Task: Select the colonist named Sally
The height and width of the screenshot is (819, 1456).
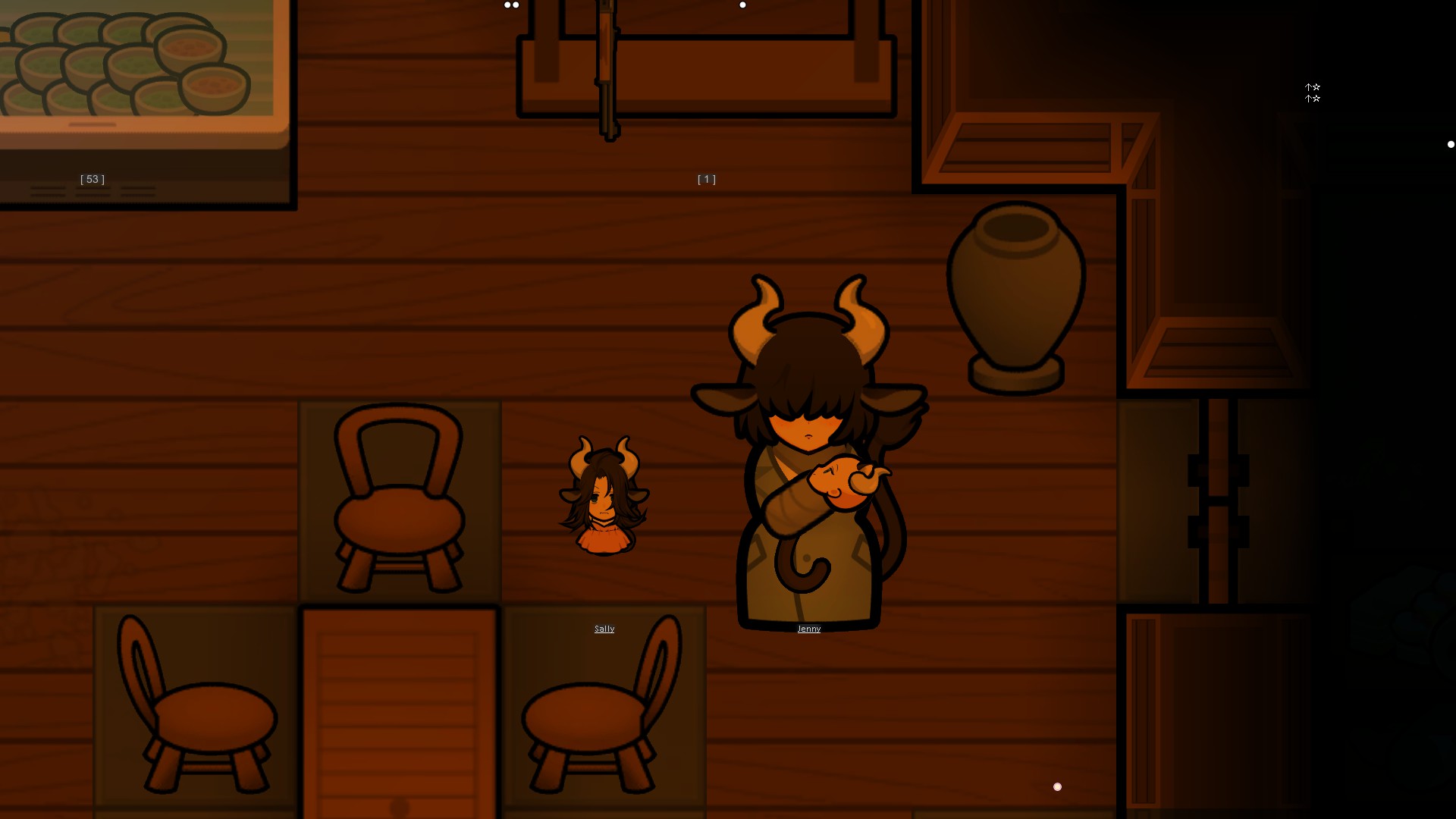Action: coord(604,500)
